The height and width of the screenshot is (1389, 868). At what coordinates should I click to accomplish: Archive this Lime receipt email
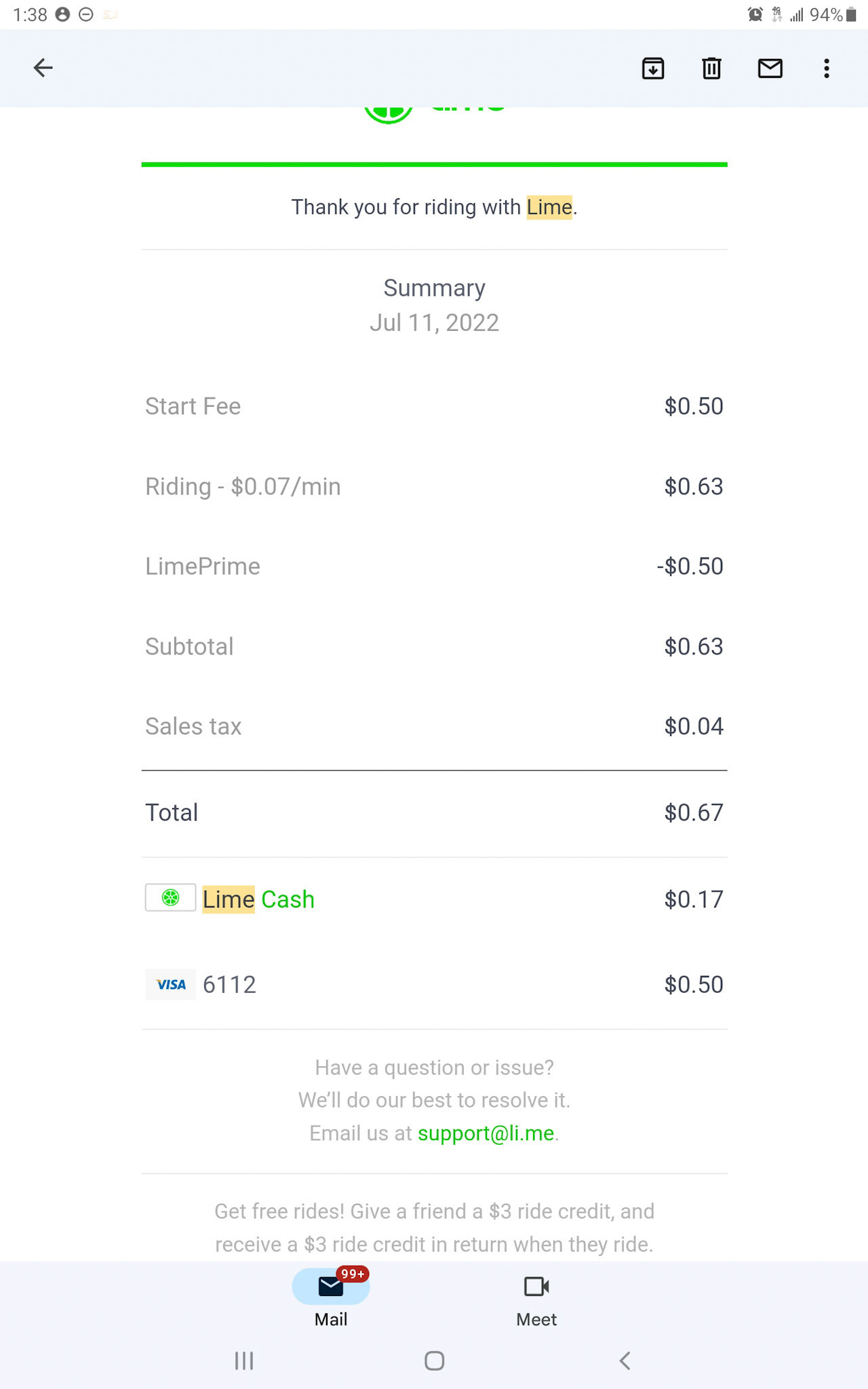click(x=653, y=69)
